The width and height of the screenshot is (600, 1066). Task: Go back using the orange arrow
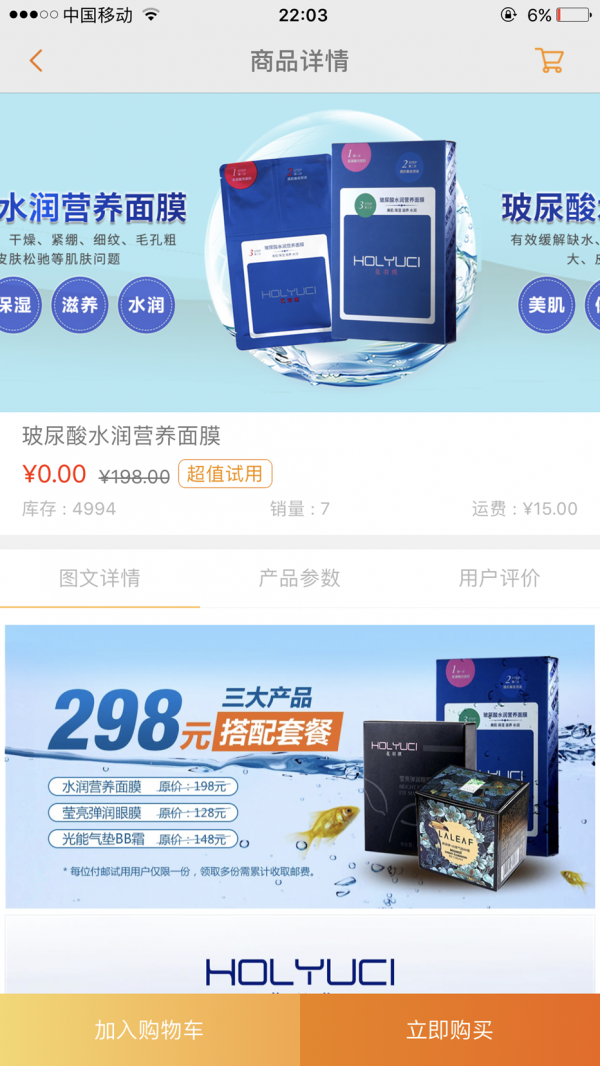[36, 61]
